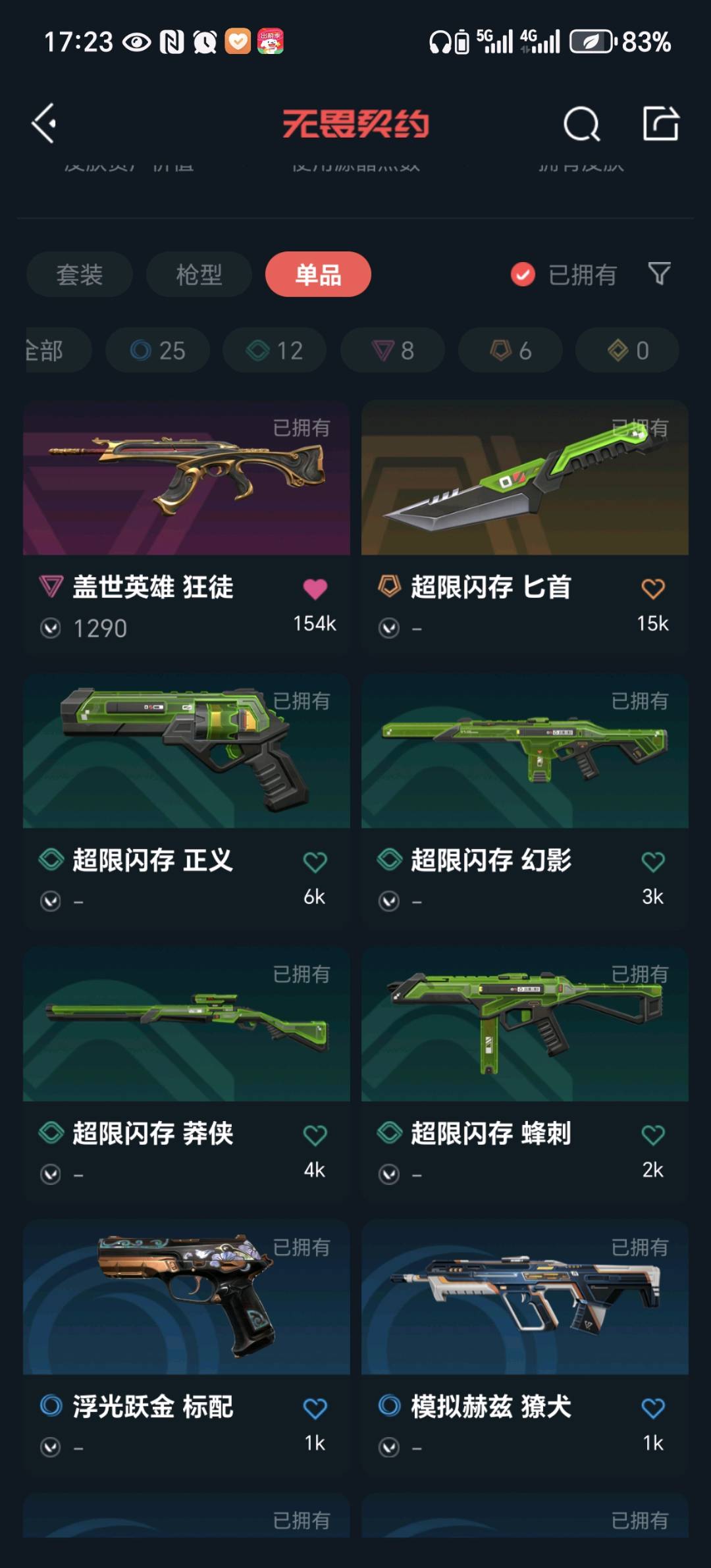This screenshot has width=711, height=1568.
Task: Filter by the tier chip showing 8
Action: (x=392, y=350)
